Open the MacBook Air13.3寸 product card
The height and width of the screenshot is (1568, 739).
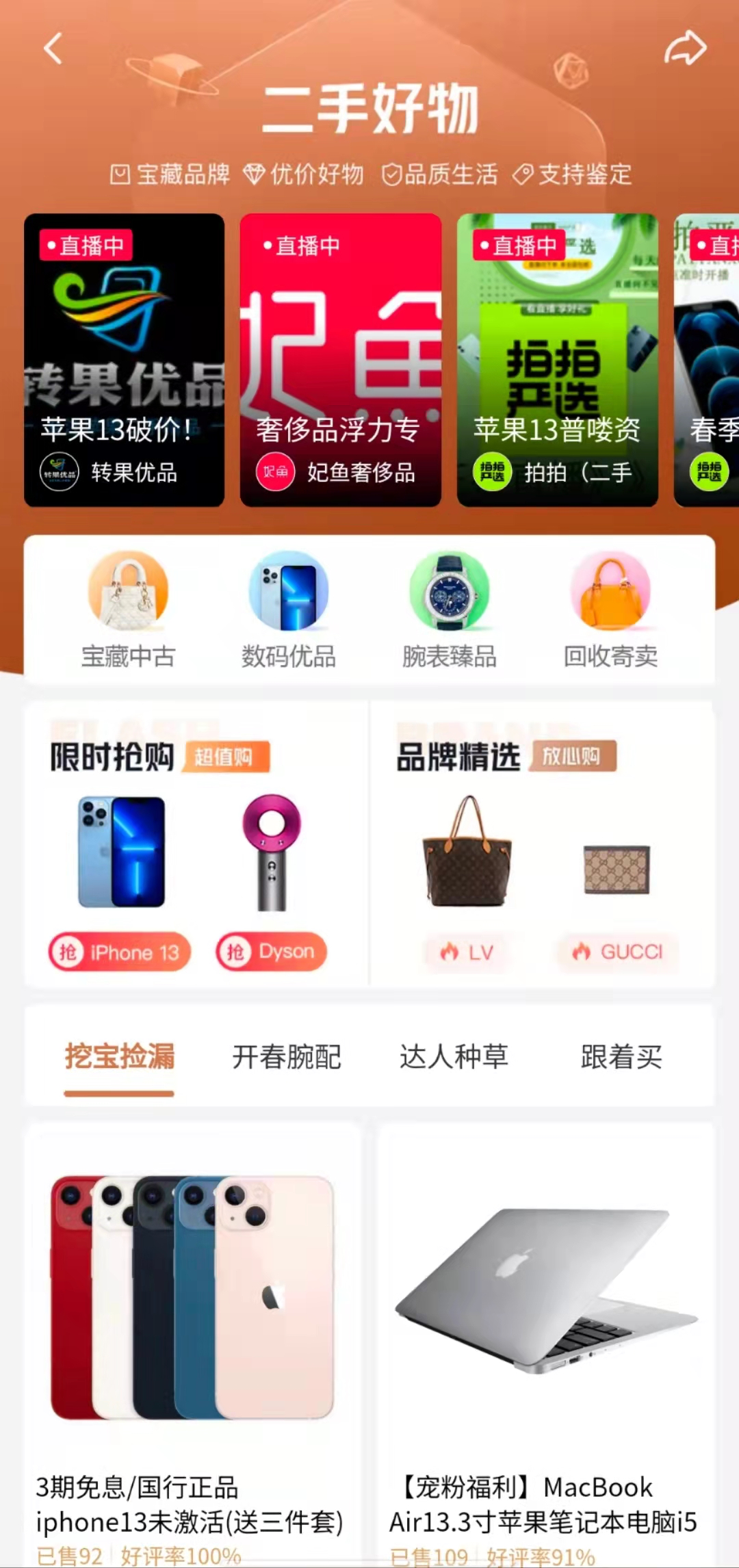(x=545, y=1334)
